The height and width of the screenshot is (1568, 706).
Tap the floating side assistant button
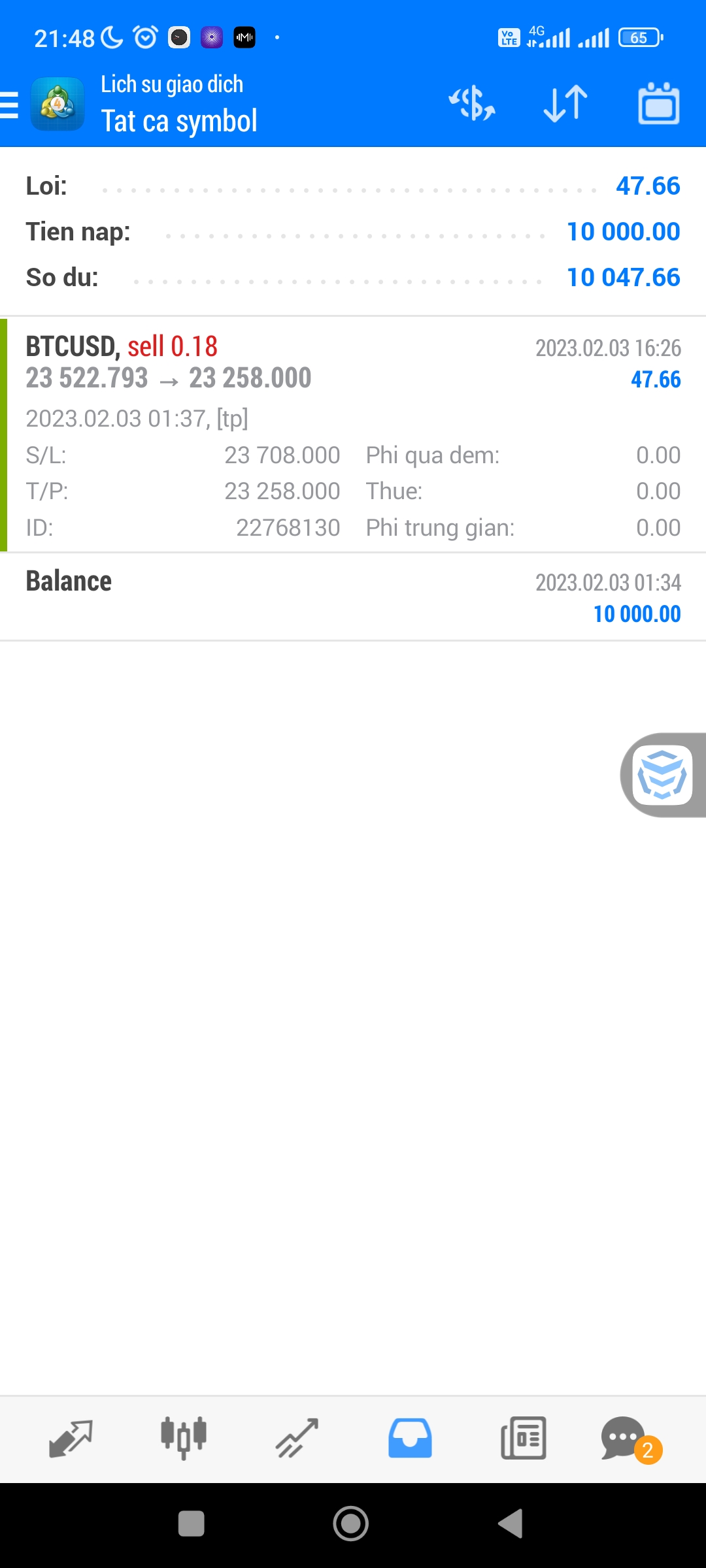pos(662,775)
